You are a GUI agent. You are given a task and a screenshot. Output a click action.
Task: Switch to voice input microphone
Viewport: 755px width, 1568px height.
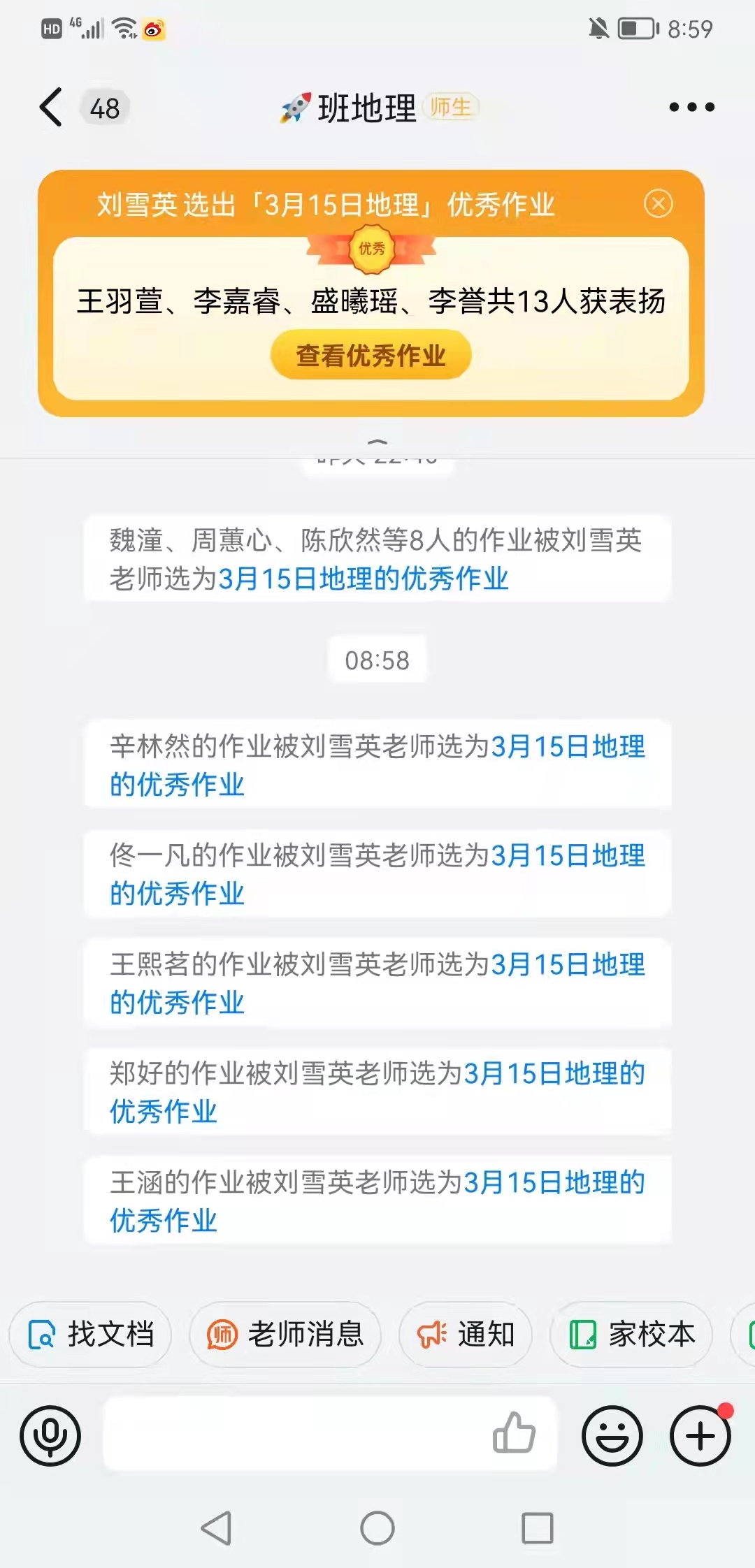pos(50,1436)
